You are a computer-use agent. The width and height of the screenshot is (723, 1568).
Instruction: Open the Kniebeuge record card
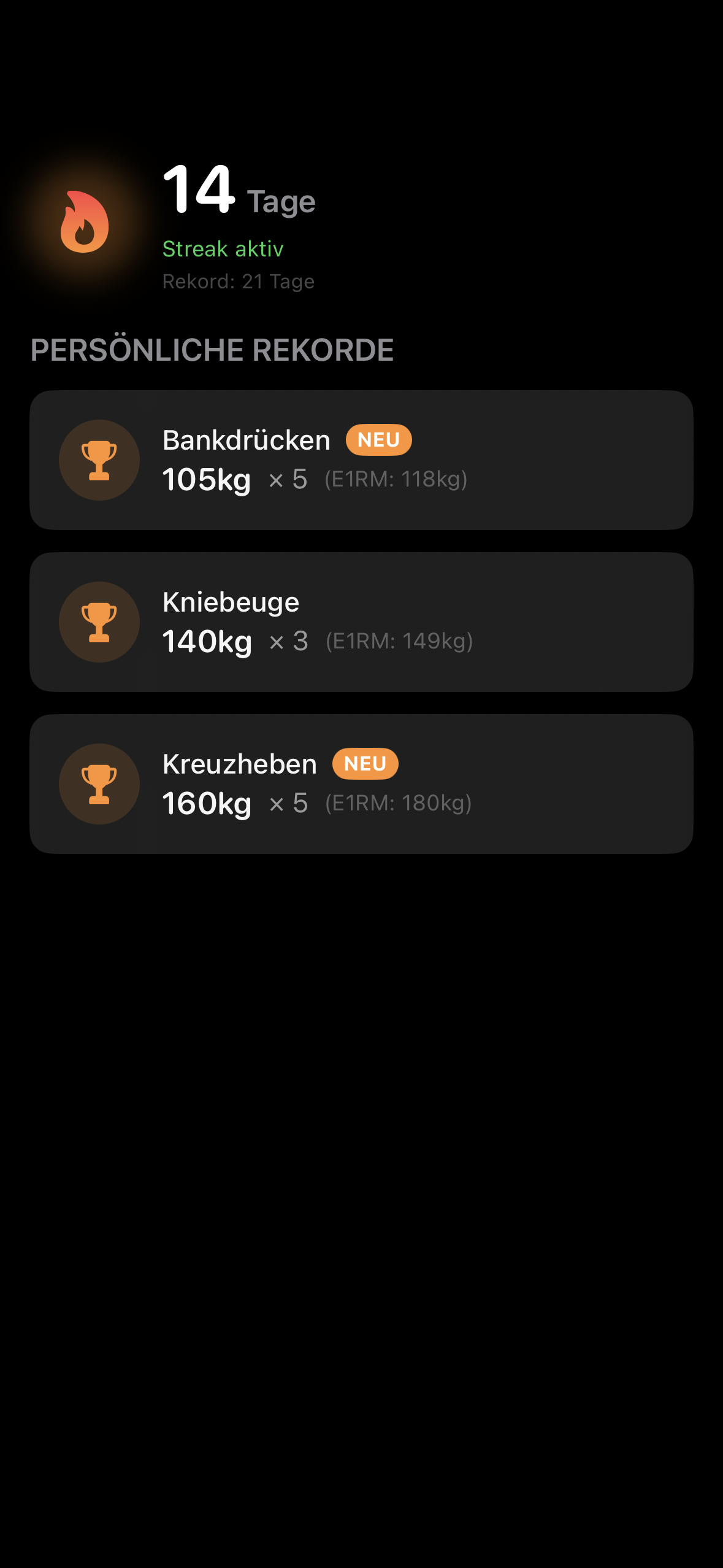coord(361,621)
